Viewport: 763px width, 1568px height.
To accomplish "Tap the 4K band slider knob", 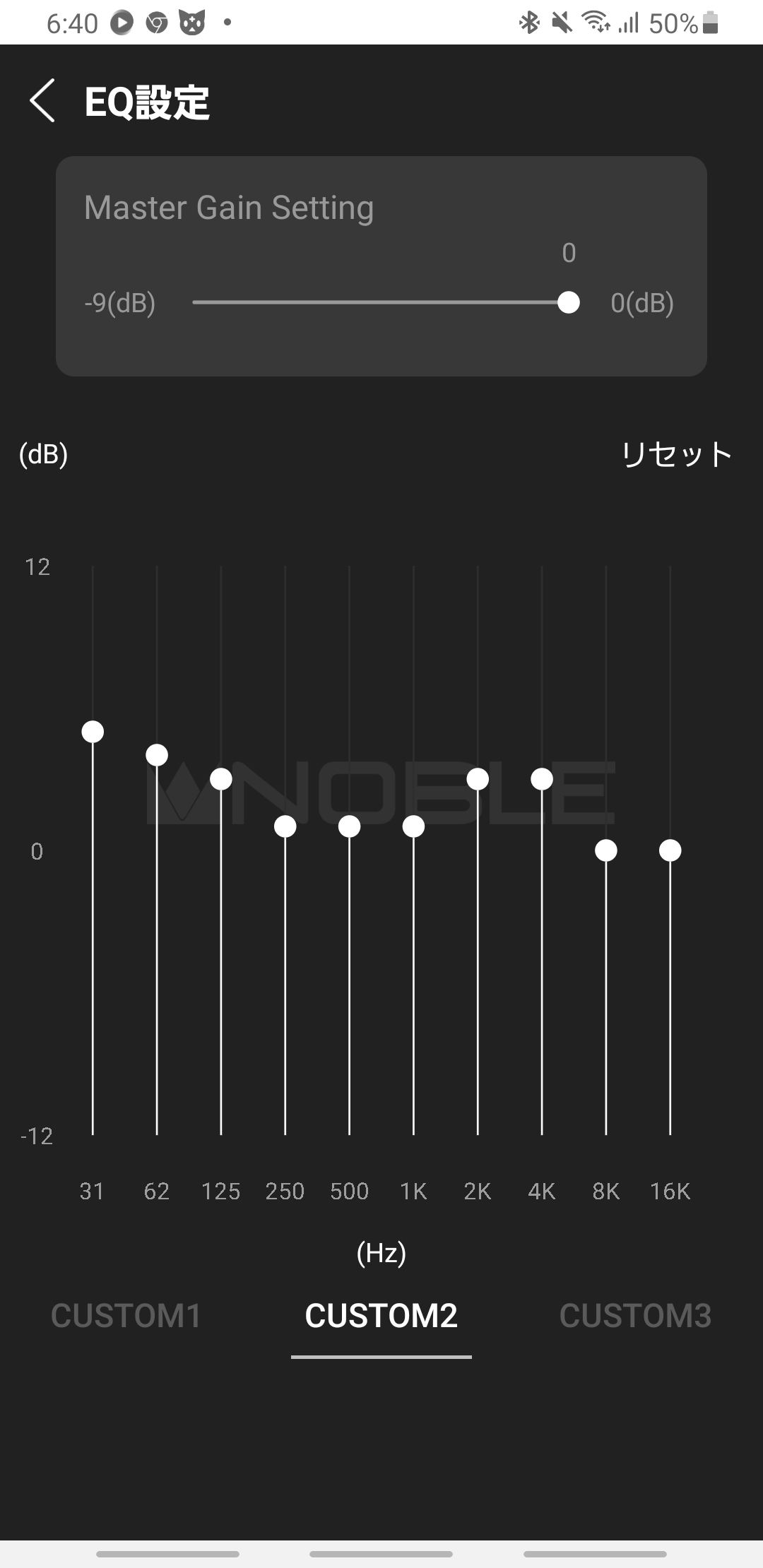I will 542,779.
